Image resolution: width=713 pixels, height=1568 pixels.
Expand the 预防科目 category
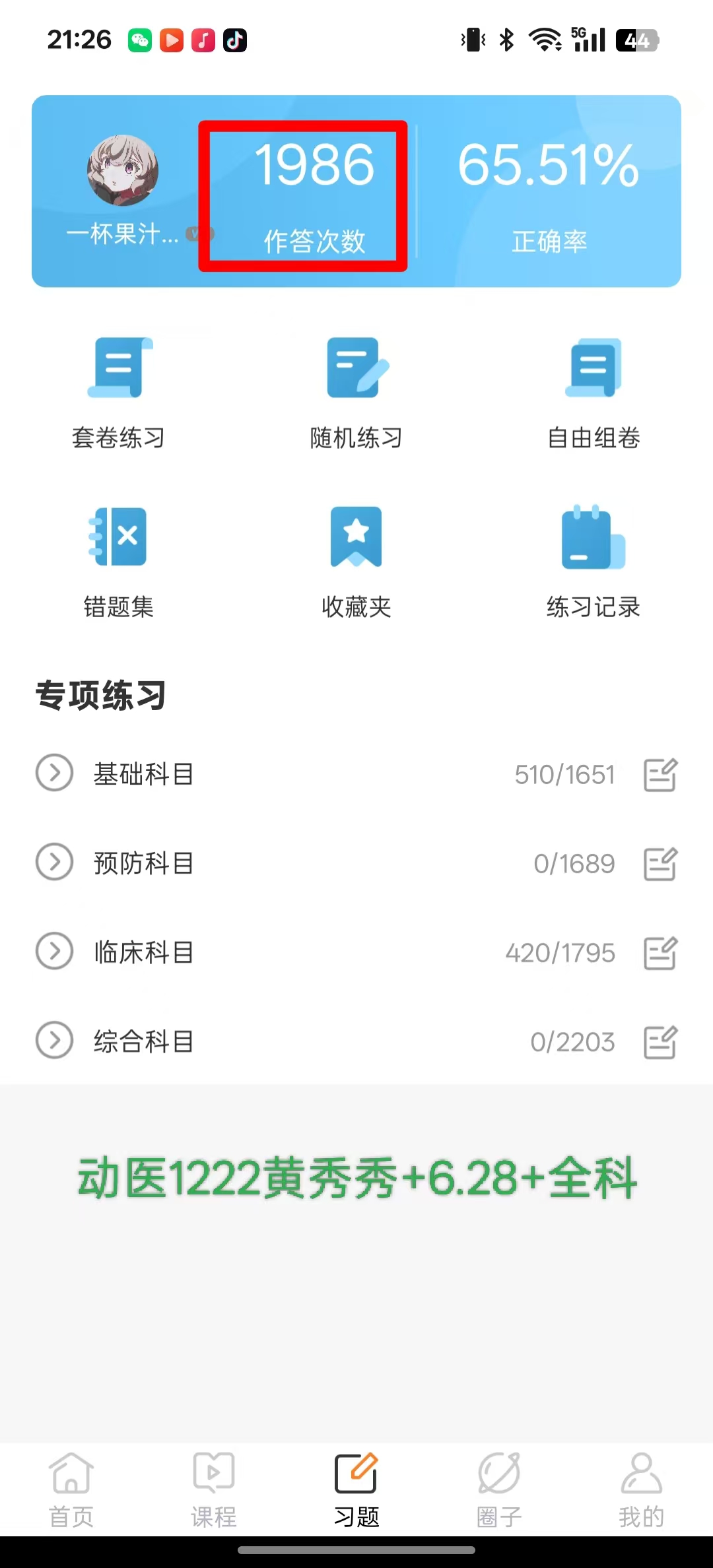[x=54, y=862]
